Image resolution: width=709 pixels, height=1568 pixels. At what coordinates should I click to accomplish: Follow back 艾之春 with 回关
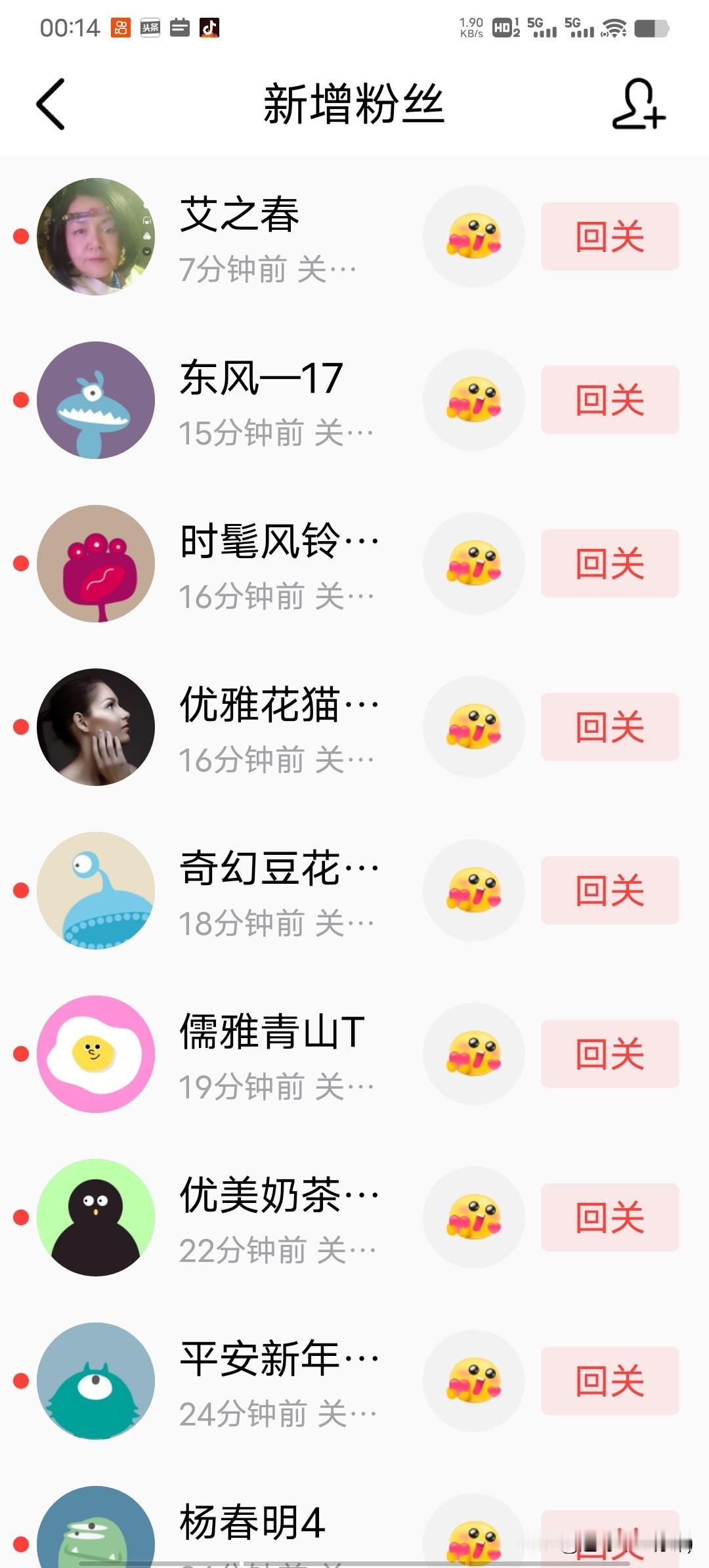coord(609,236)
